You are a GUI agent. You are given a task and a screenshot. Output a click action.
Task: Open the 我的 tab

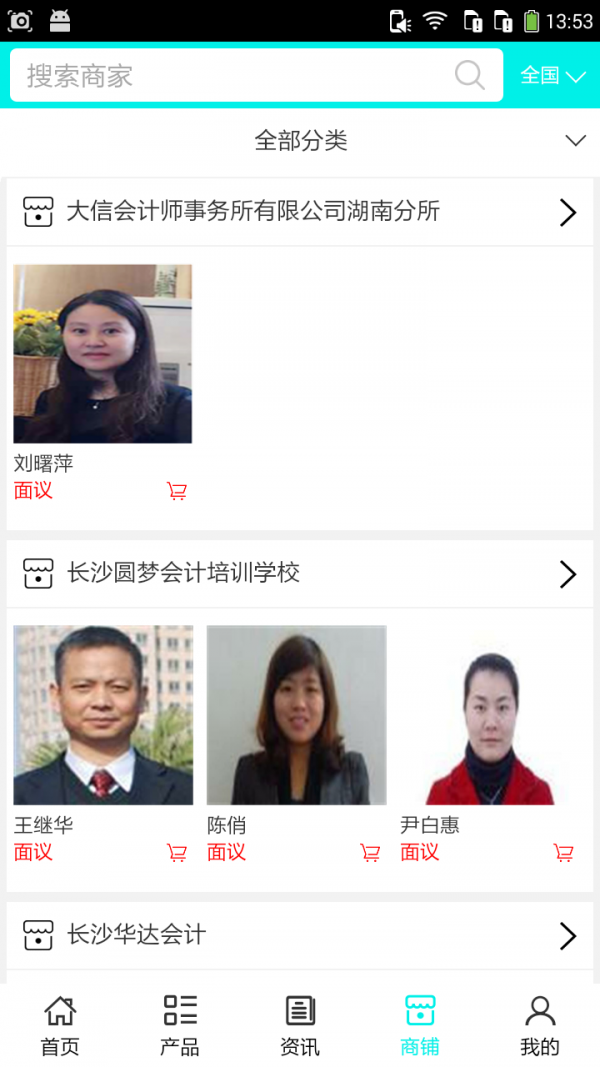tap(540, 1025)
